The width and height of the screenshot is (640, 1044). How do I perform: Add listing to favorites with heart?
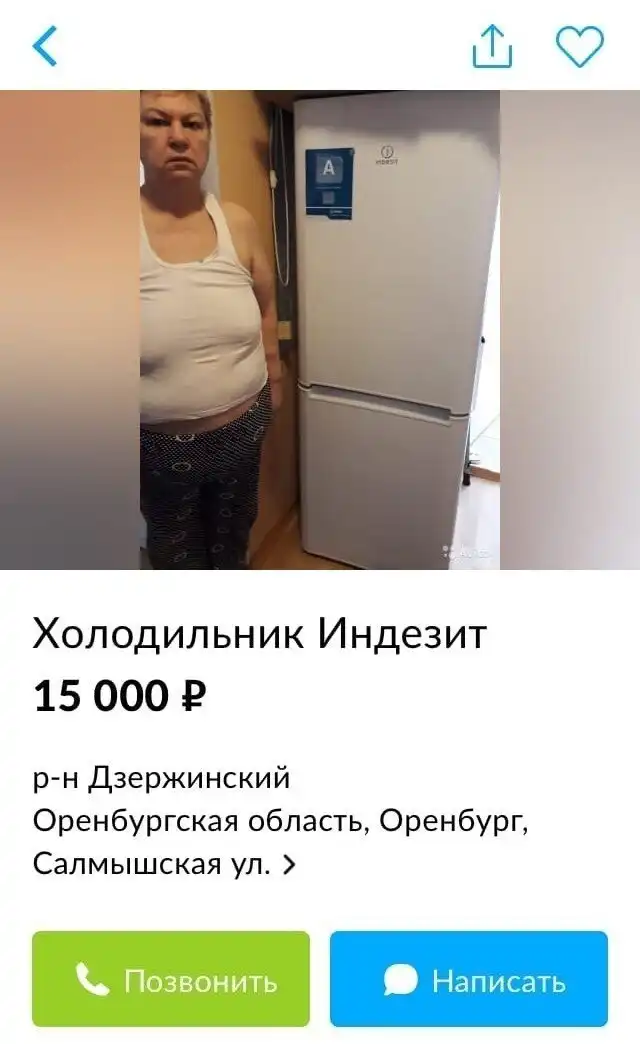coord(580,46)
